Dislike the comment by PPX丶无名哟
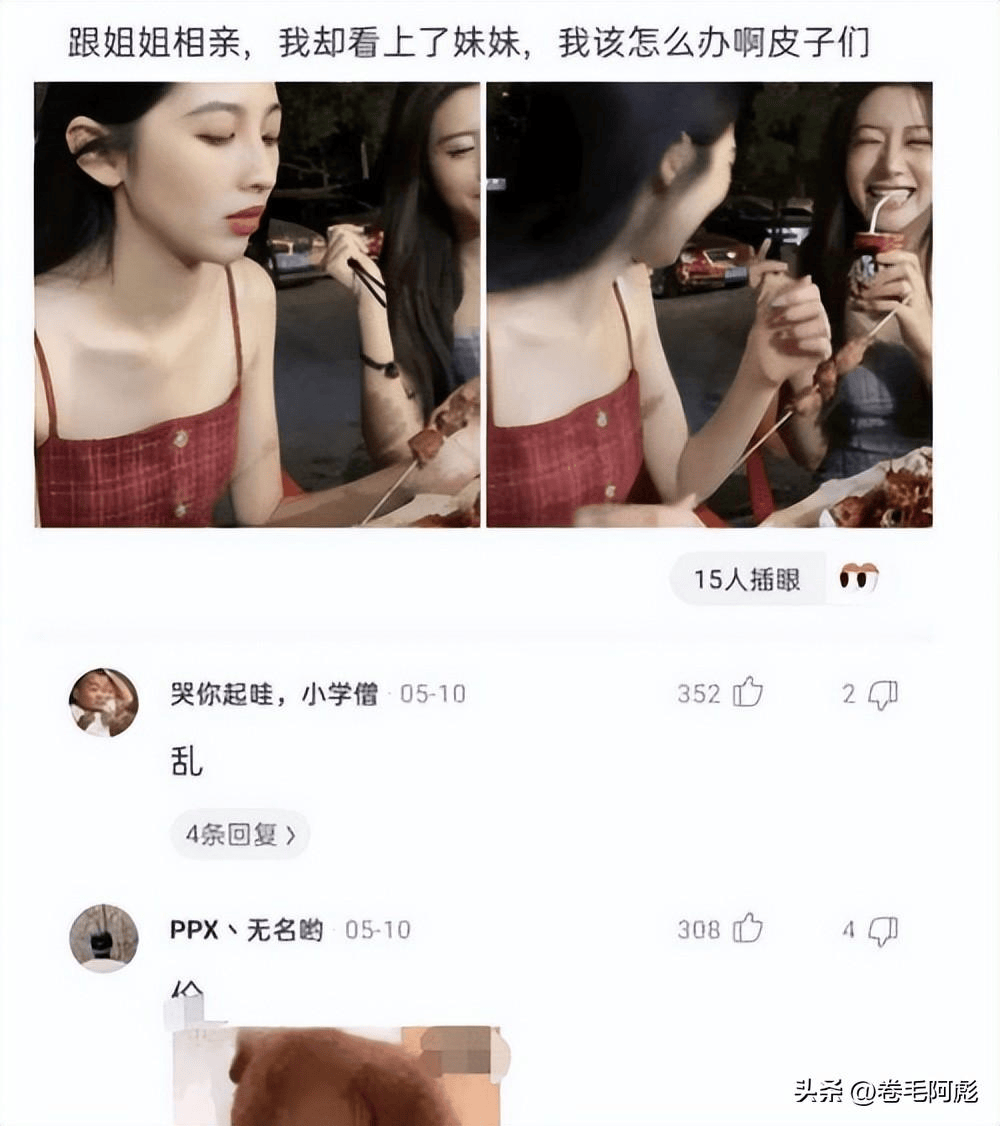Screen dimensions: 1000x1126 tap(882, 930)
